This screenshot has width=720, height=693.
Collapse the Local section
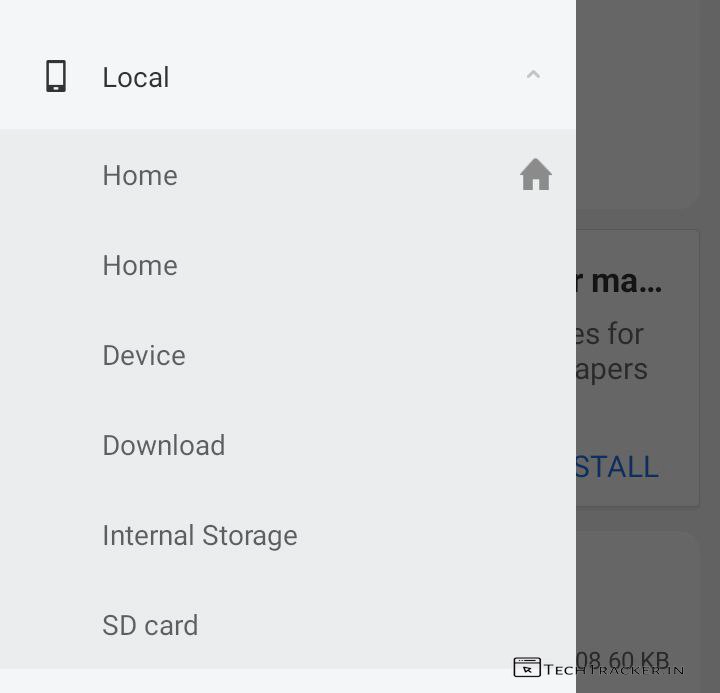point(533,76)
